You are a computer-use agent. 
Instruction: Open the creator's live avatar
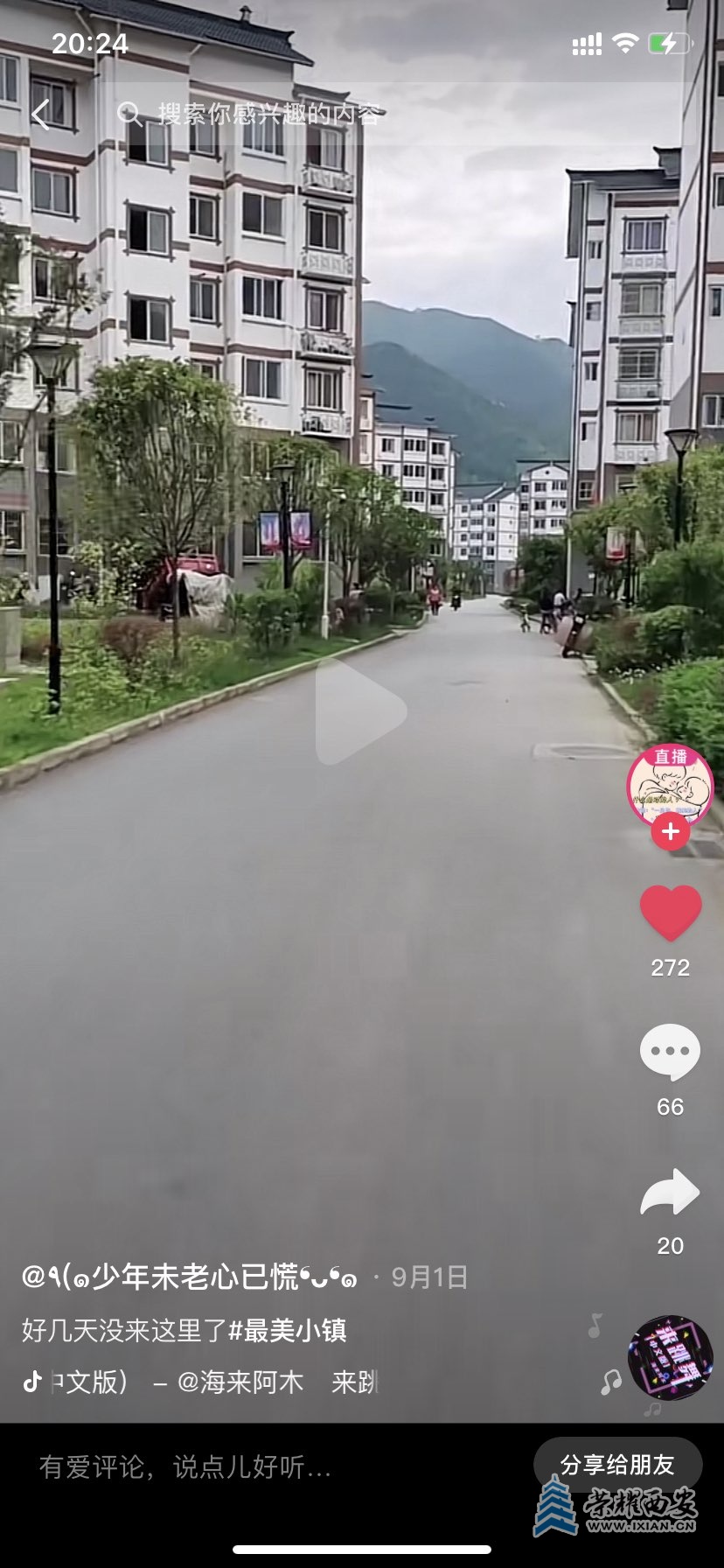pyautogui.click(x=670, y=785)
